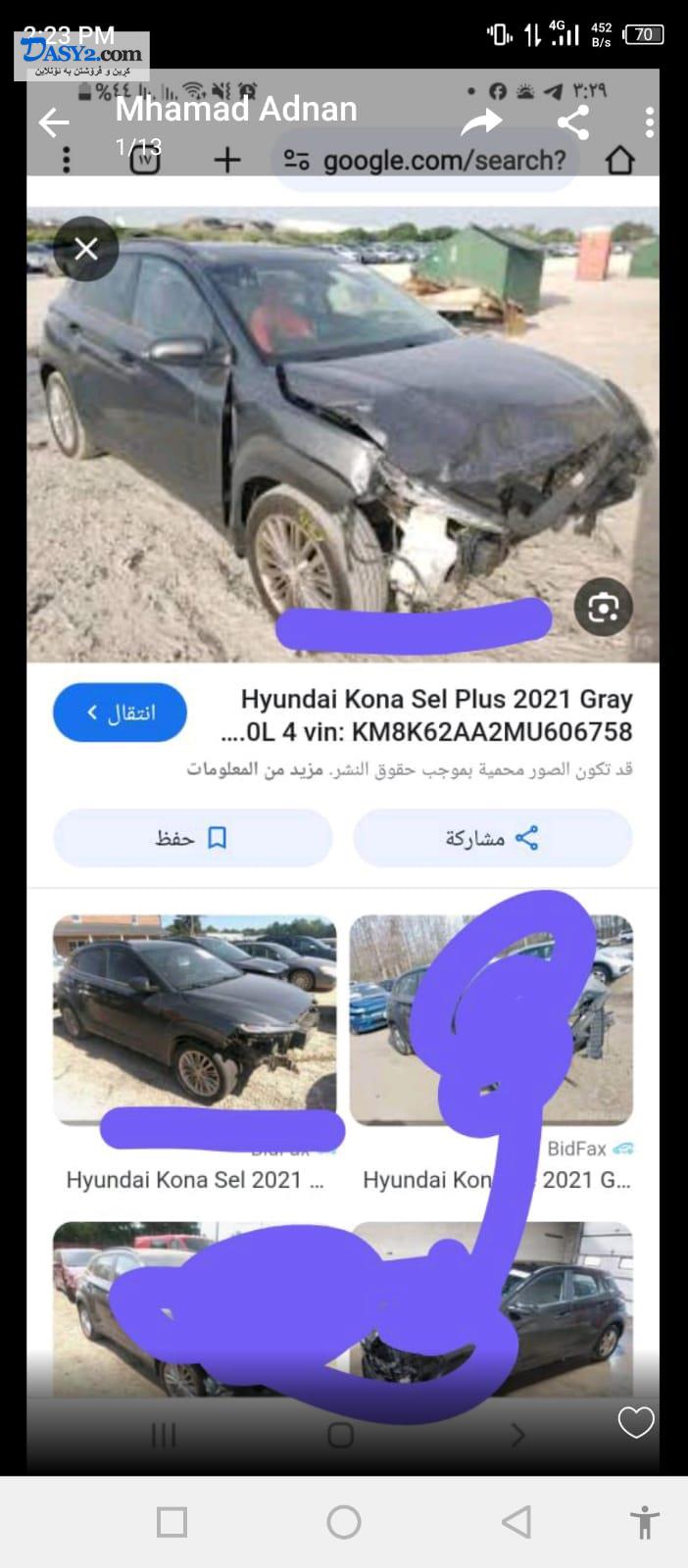Image resolution: width=688 pixels, height=1568 pixels.
Task: Open recent apps with the square button
Action: pyautogui.click(x=172, y=1522)
